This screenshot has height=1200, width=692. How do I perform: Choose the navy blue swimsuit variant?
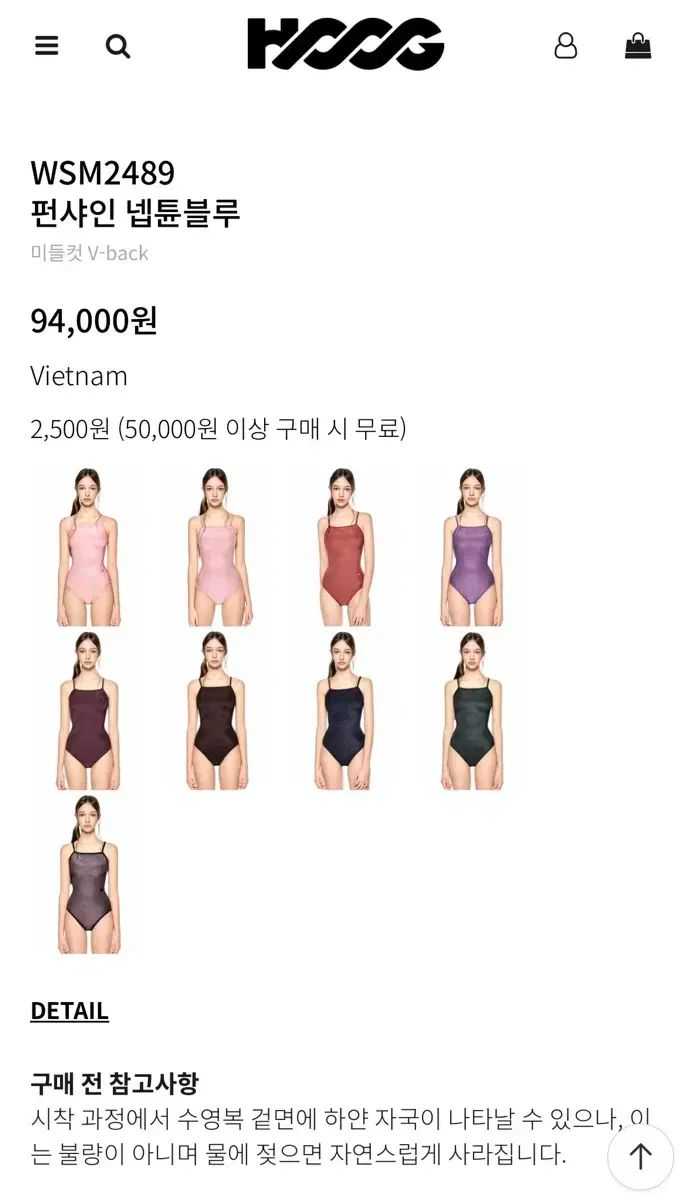344,712
